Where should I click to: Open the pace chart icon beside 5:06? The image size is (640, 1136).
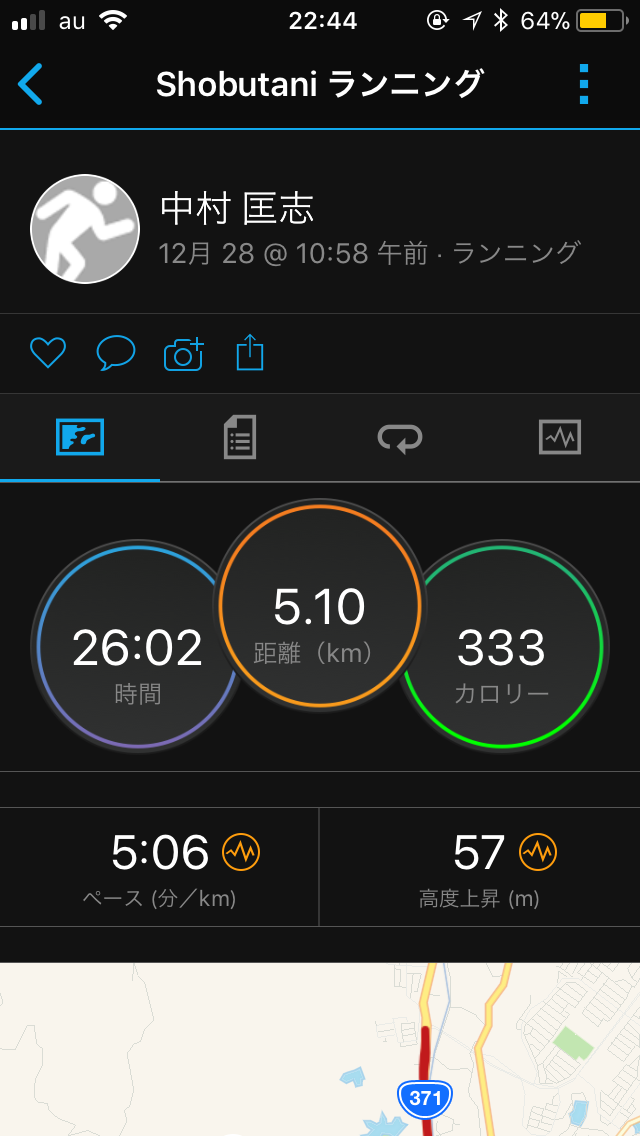pos(241,852)
